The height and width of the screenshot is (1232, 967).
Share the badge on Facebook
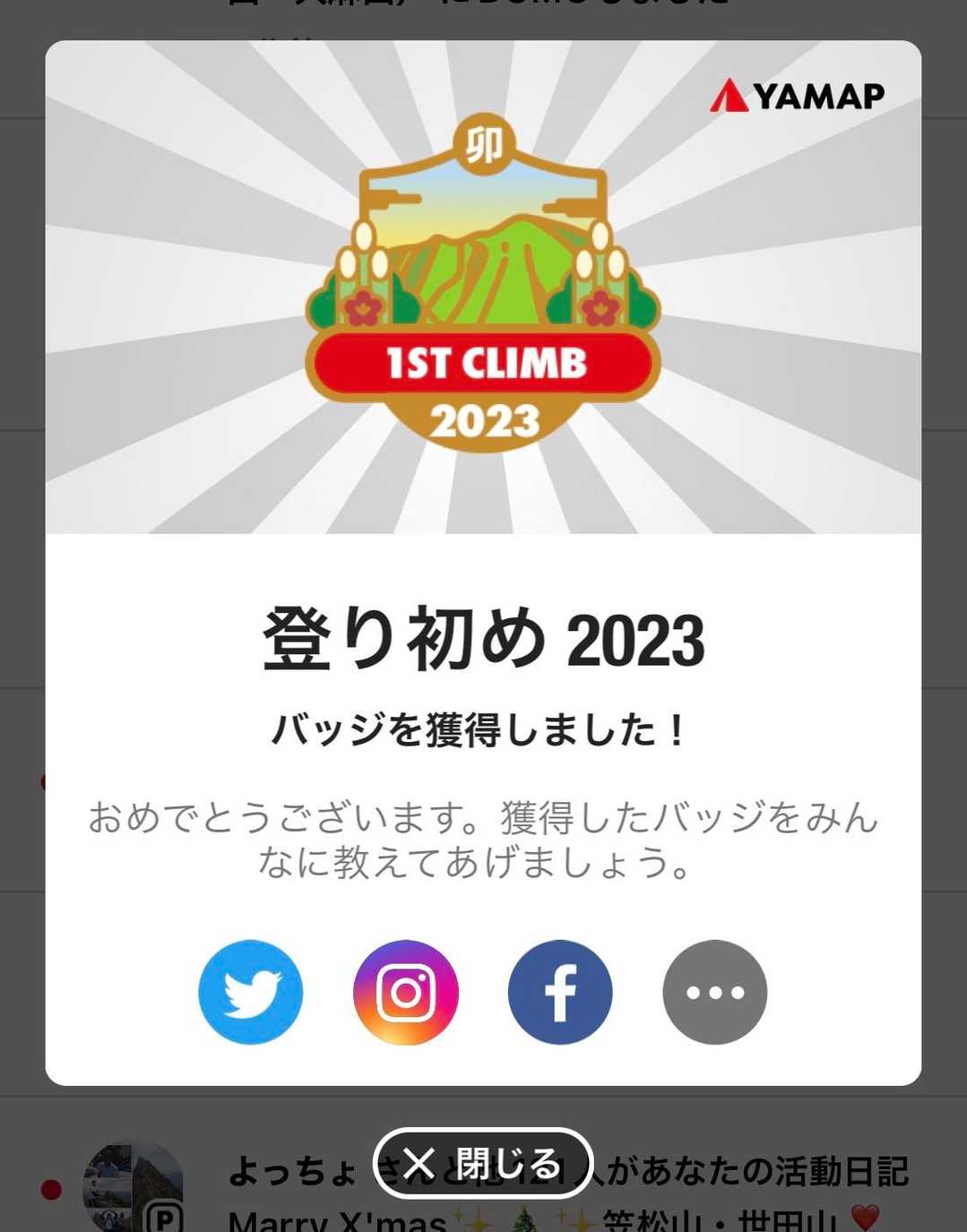pyautogui.click(x=560, y=992)
